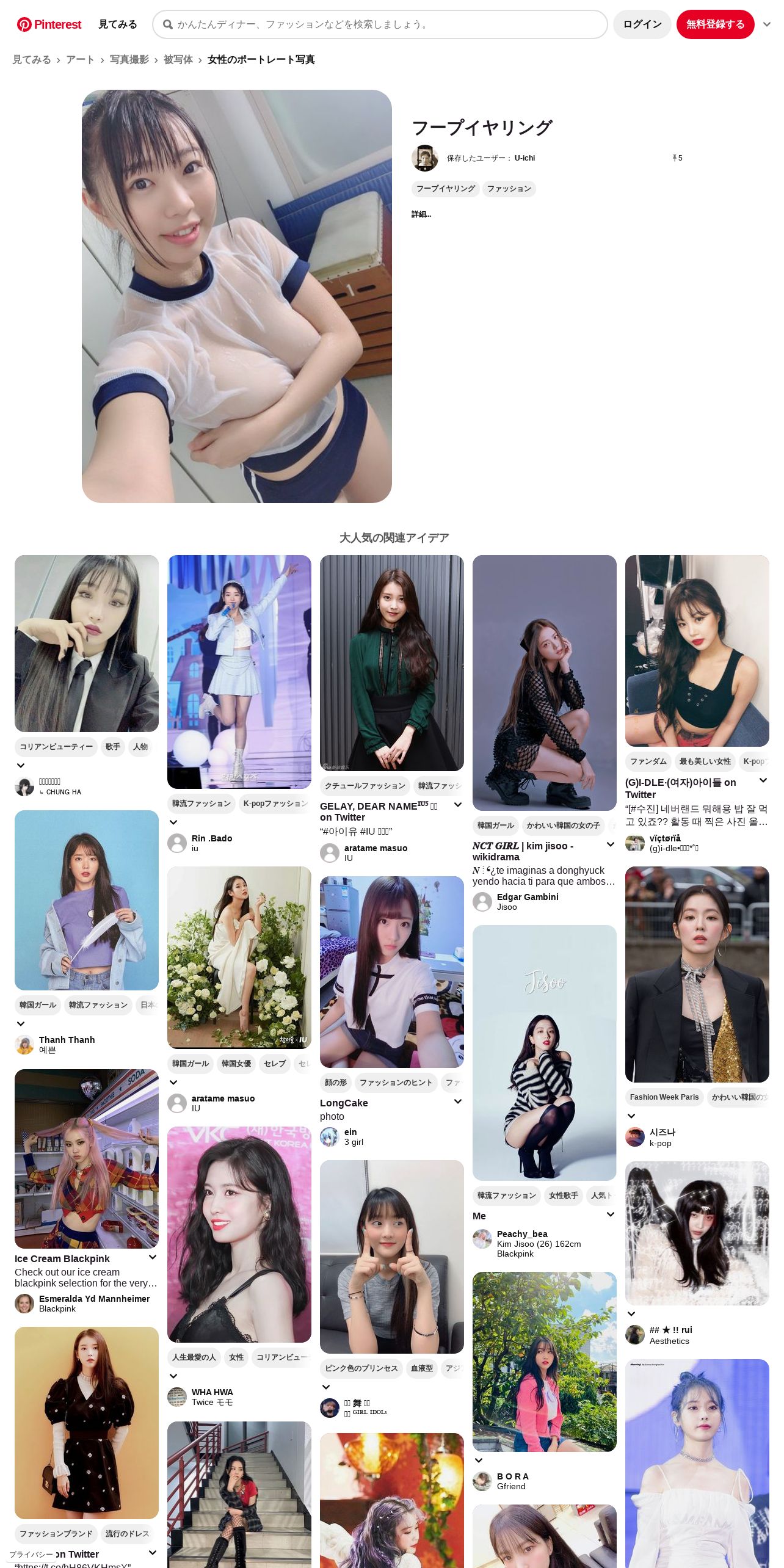784x1568 pixels.
Task: Open the ログイン login button
Action: (x=642, y=24)
